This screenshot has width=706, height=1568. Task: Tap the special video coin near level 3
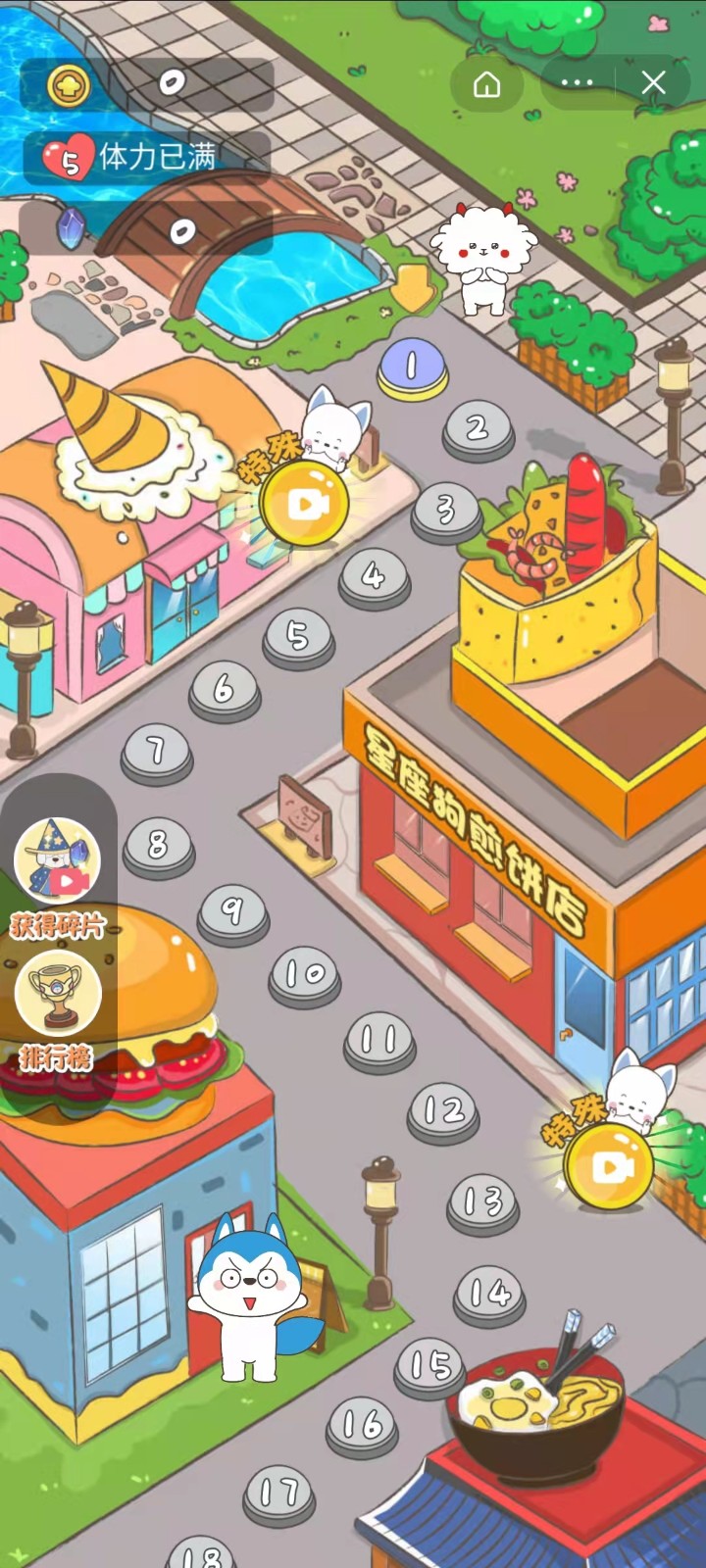point(305,502)
